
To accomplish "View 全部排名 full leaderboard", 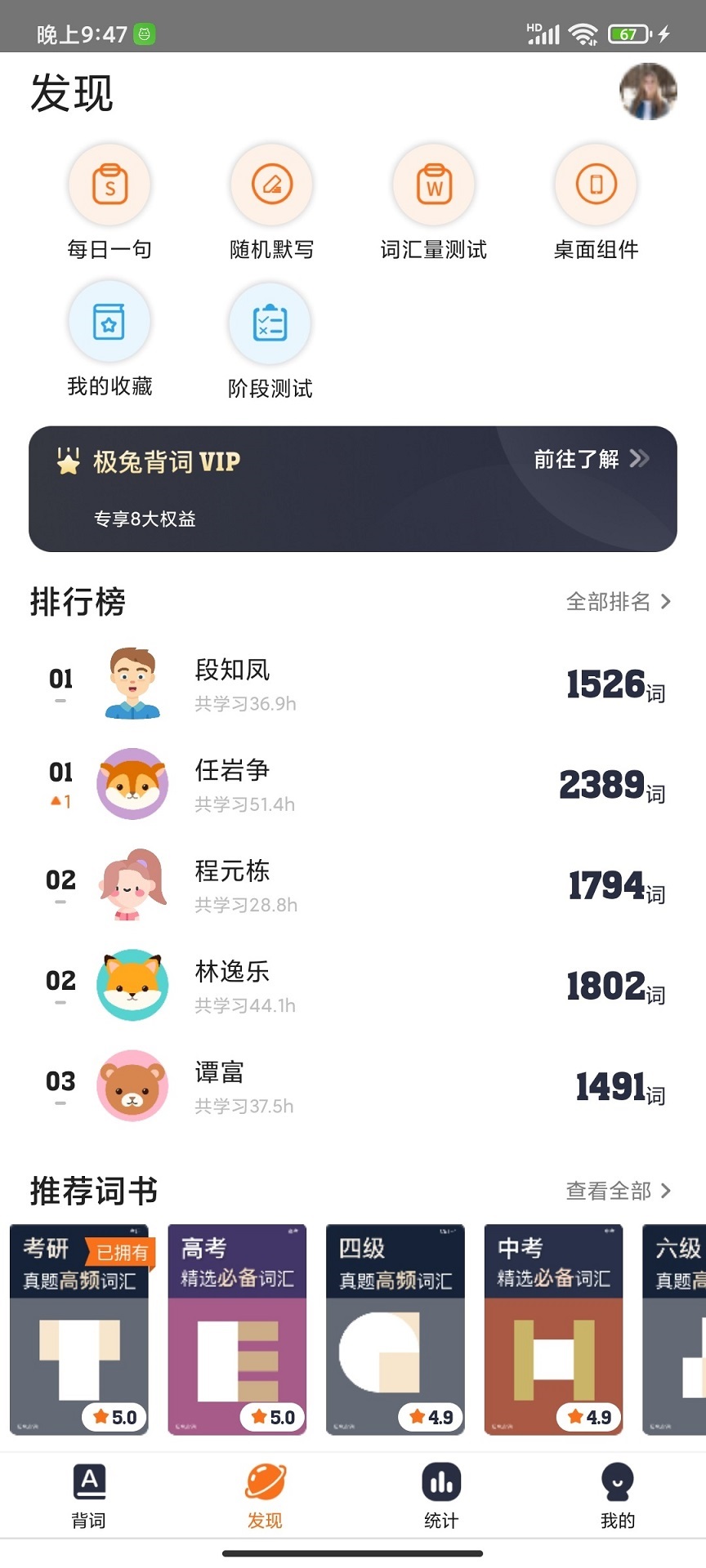I will pyautogui.click(x=618, y=602).
